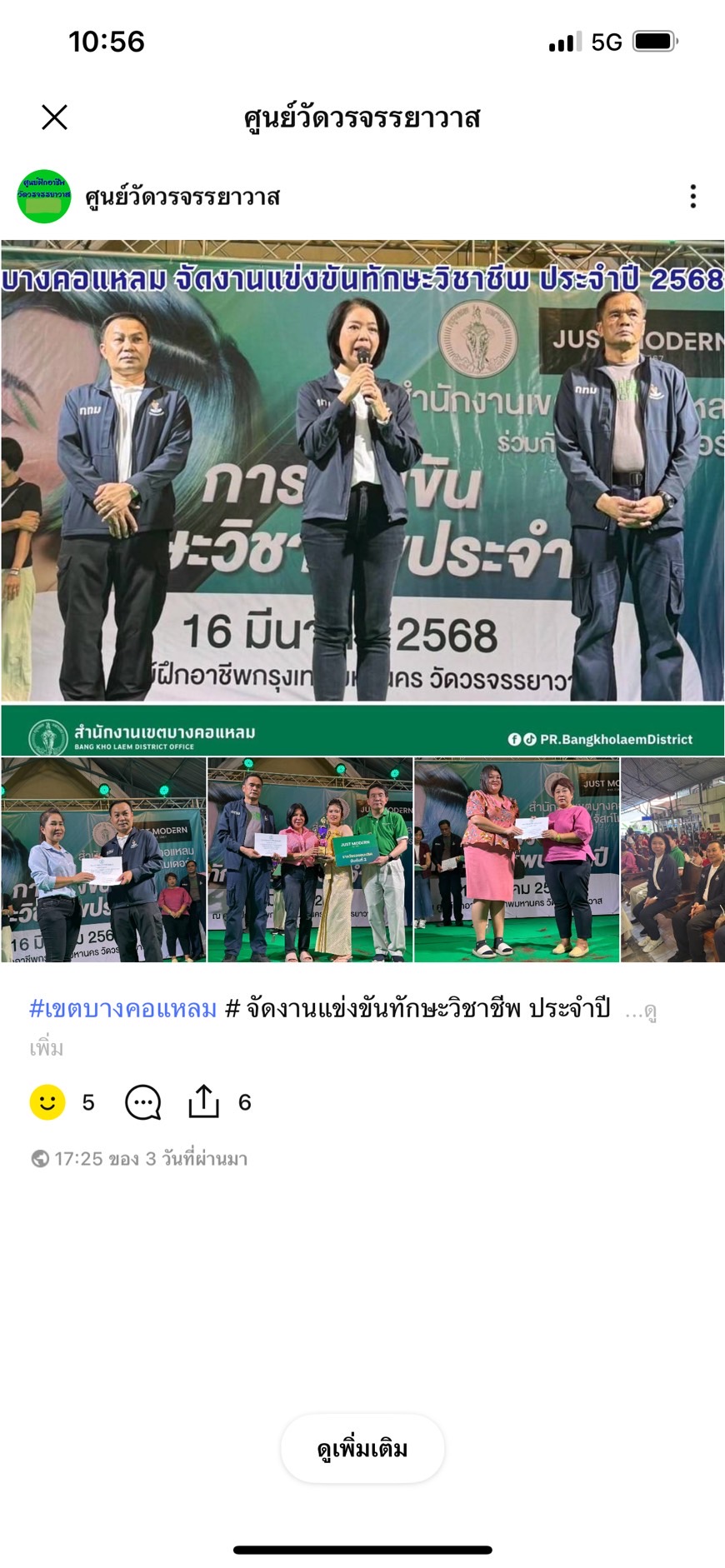Open the main photo of three officials
Screen dimensions: 725x1568
click(x=362, y=471)
